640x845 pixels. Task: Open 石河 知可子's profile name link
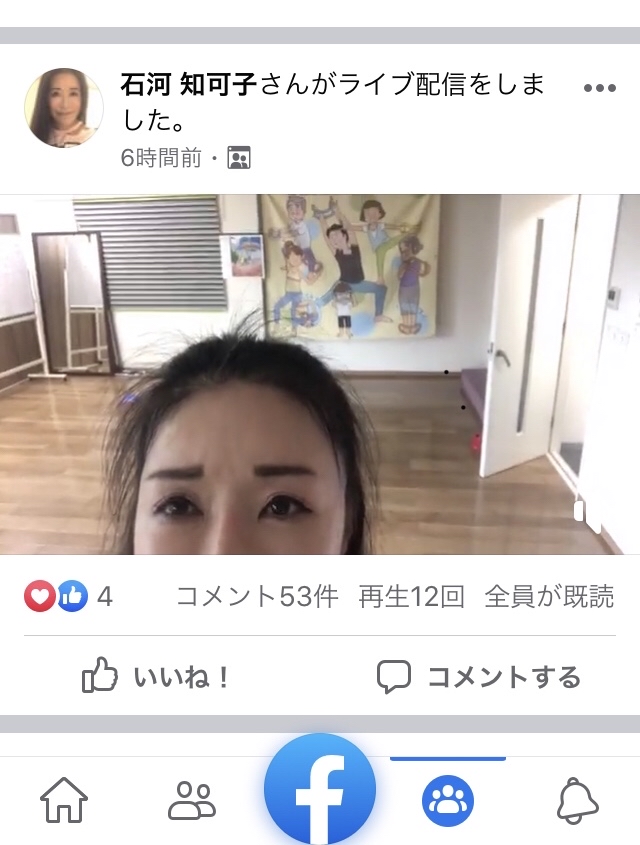pyautogui.click(x=188, y=85)
